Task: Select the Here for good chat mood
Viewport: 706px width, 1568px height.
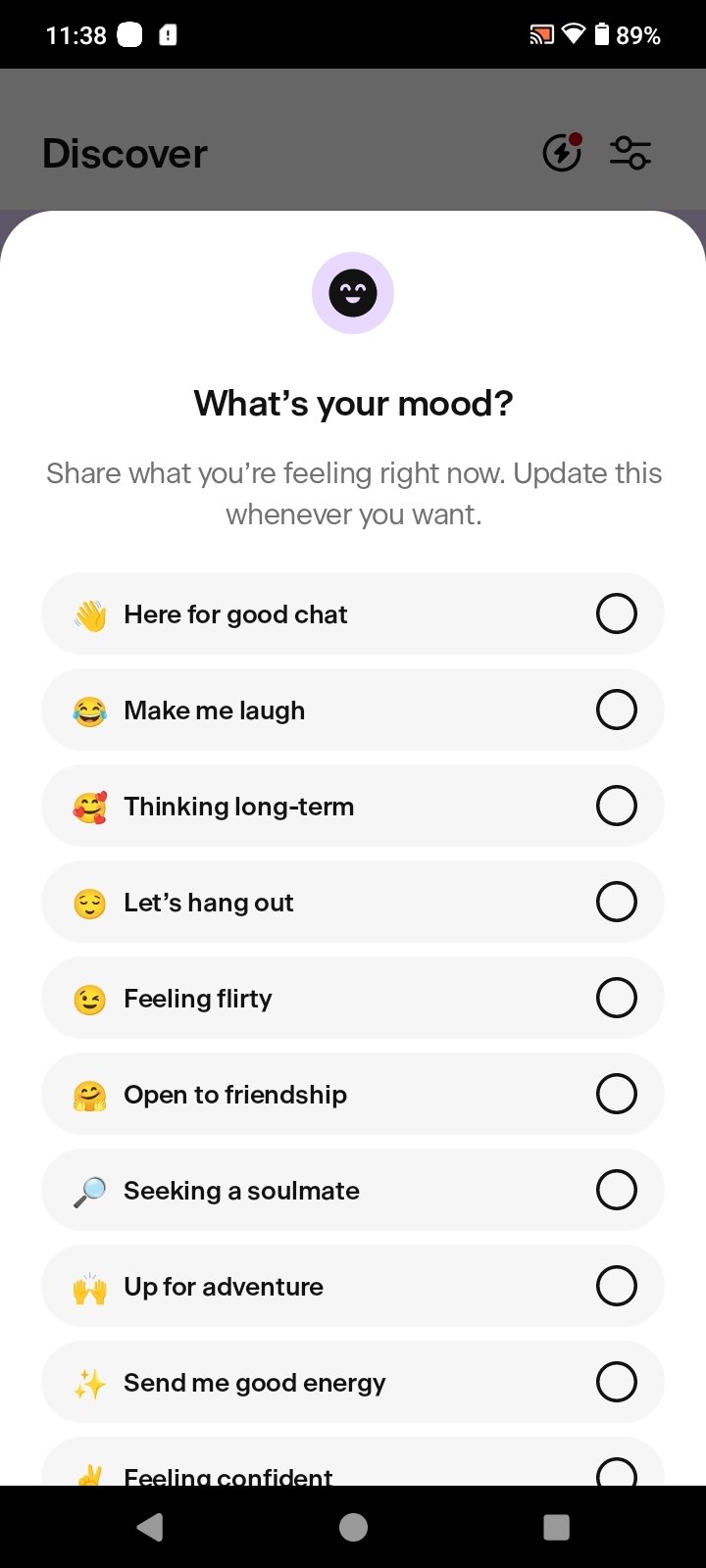Action: point(353,613)
